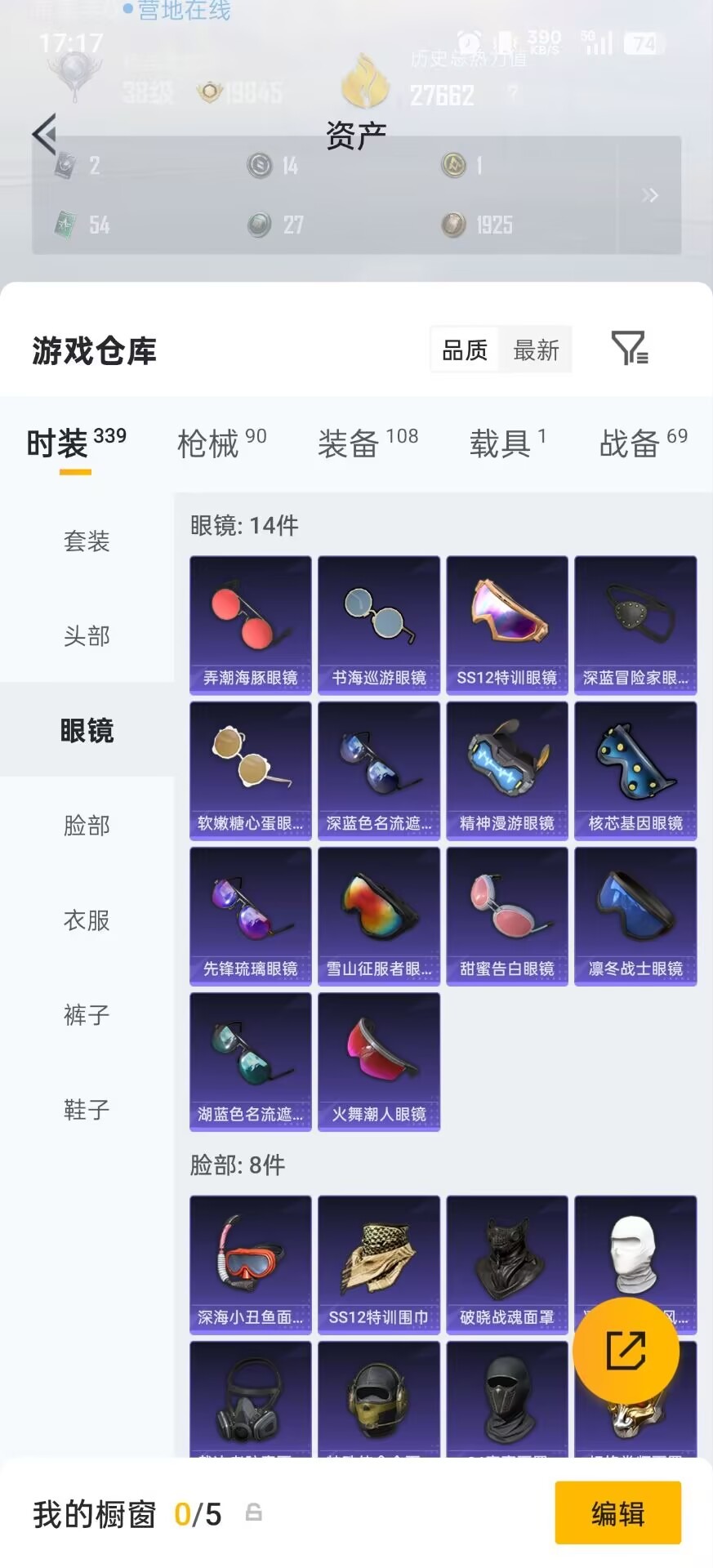Screen dimensions: 713x1568
Task: Select the 头部 category
Action: tap(86, 636)
